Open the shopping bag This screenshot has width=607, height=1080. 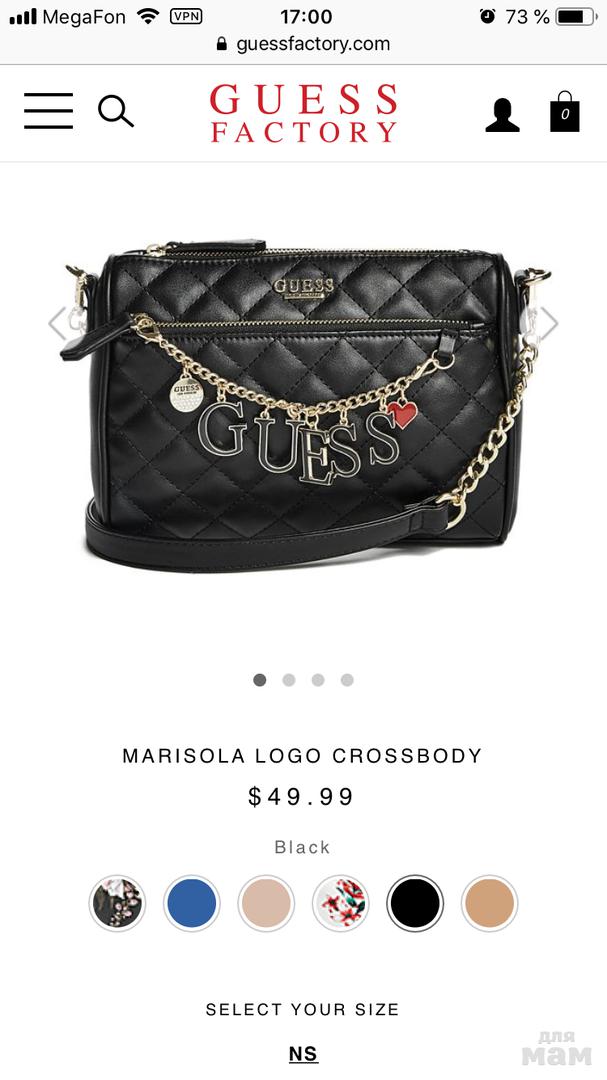tap(565, 112)
